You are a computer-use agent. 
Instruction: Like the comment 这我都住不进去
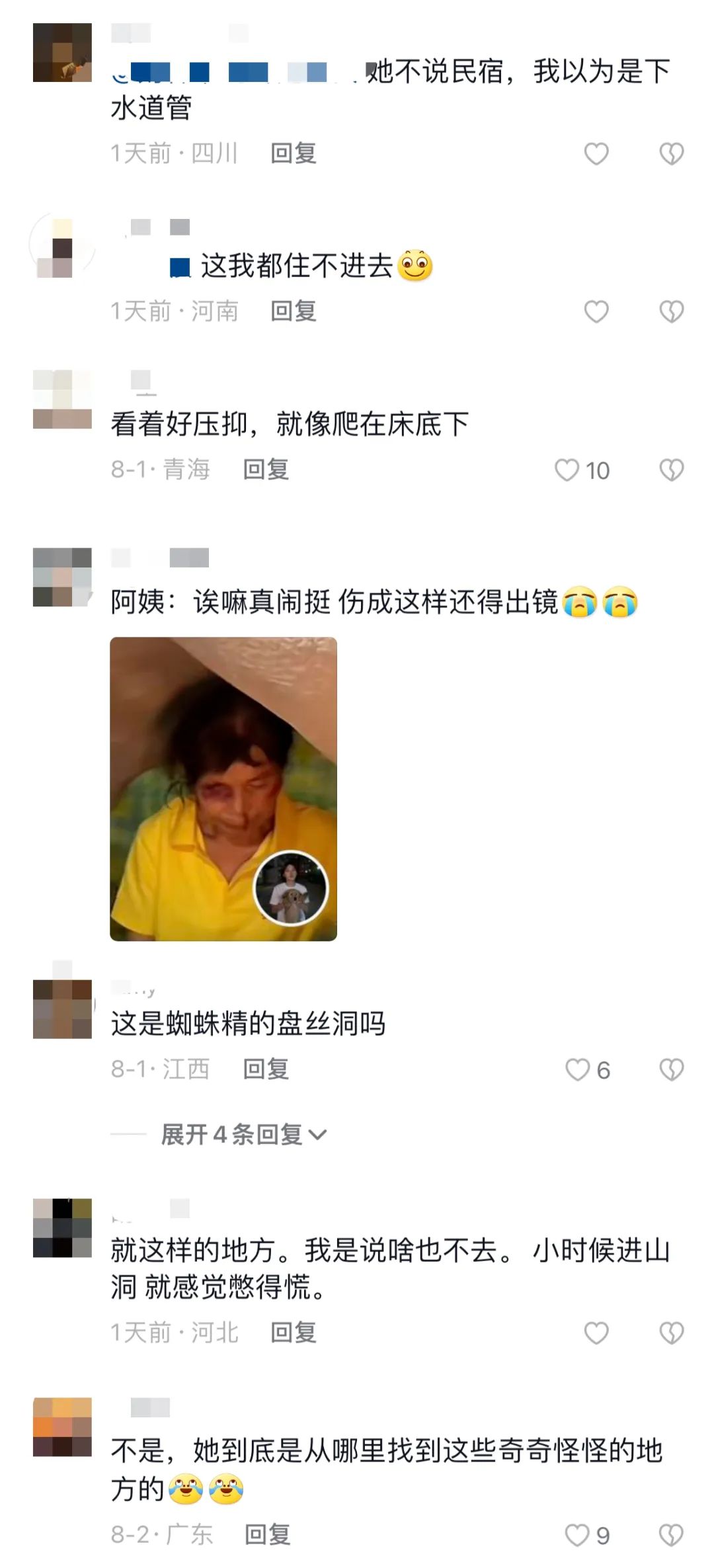(x=596, y=311)
